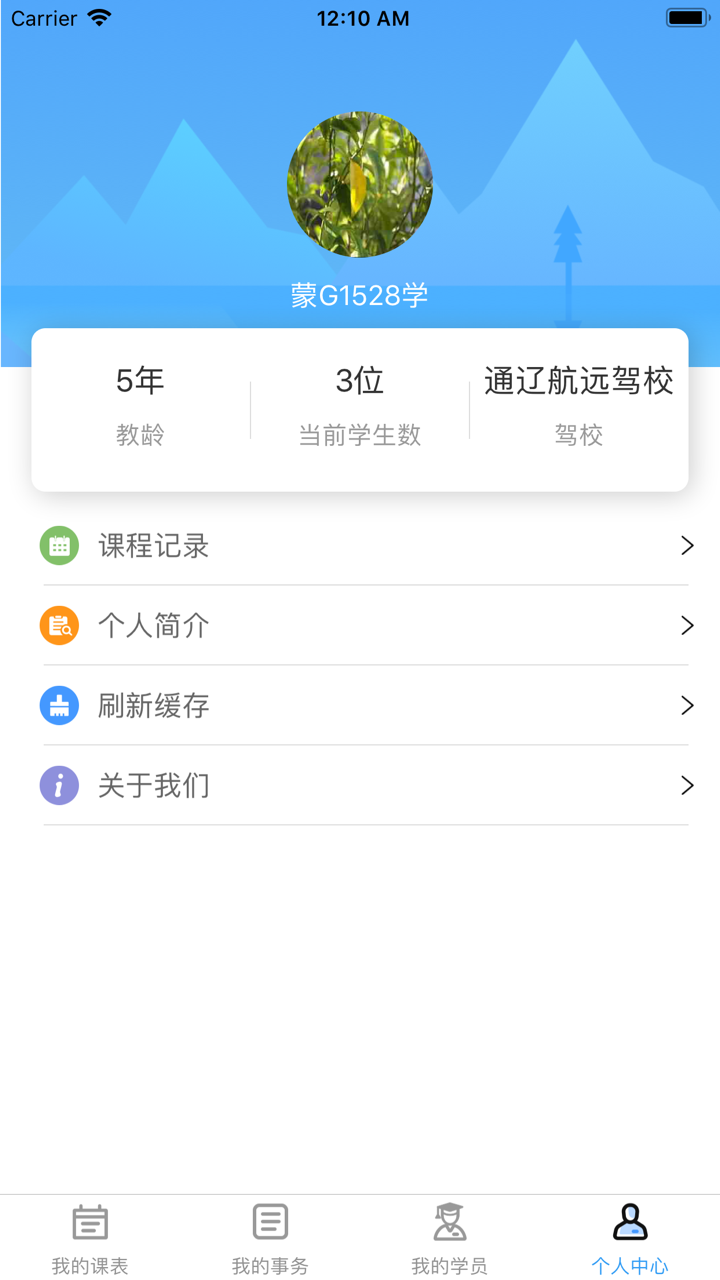Viewport: 720px width, 1280px height.
Task: Click the battery indicator
Action: [x=687, y=16]
